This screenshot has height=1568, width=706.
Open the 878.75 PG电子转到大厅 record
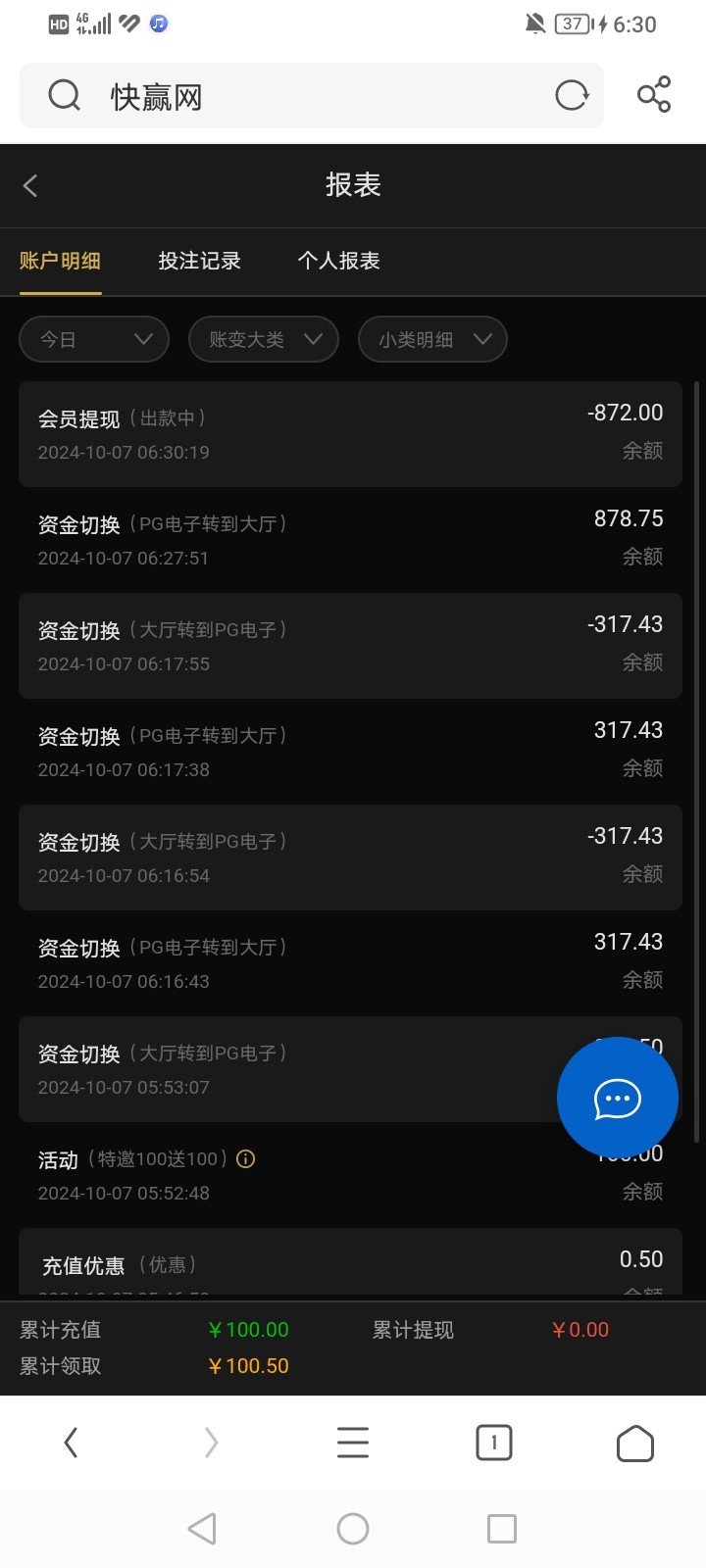tap(350, 540)
